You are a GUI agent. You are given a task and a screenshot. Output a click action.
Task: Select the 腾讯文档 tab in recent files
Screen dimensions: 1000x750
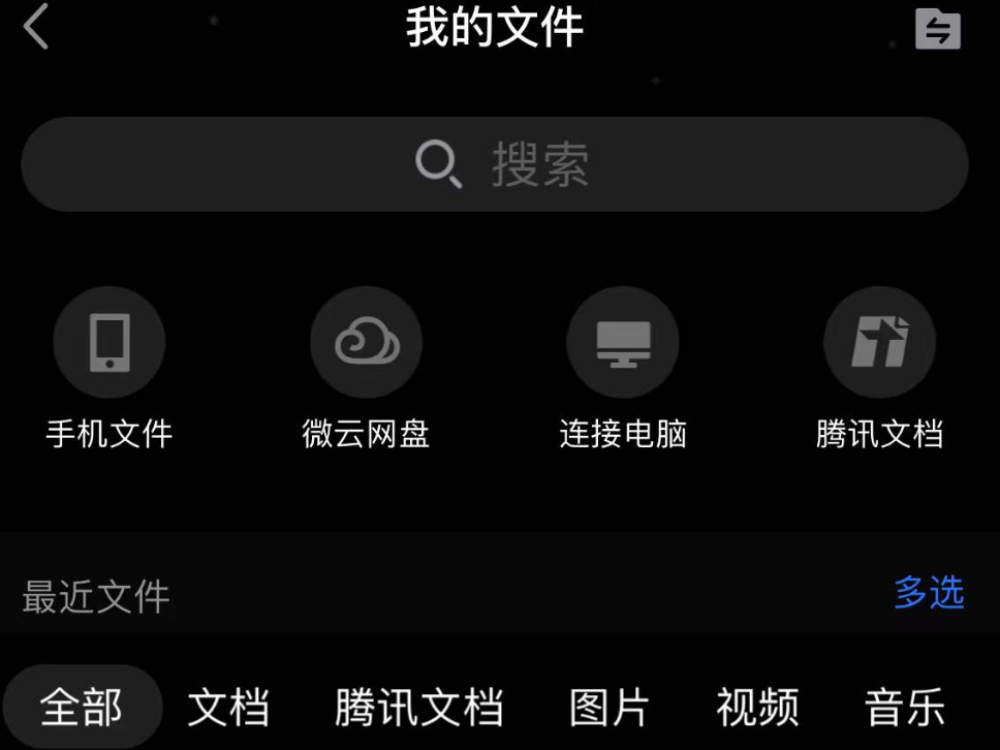419,707
